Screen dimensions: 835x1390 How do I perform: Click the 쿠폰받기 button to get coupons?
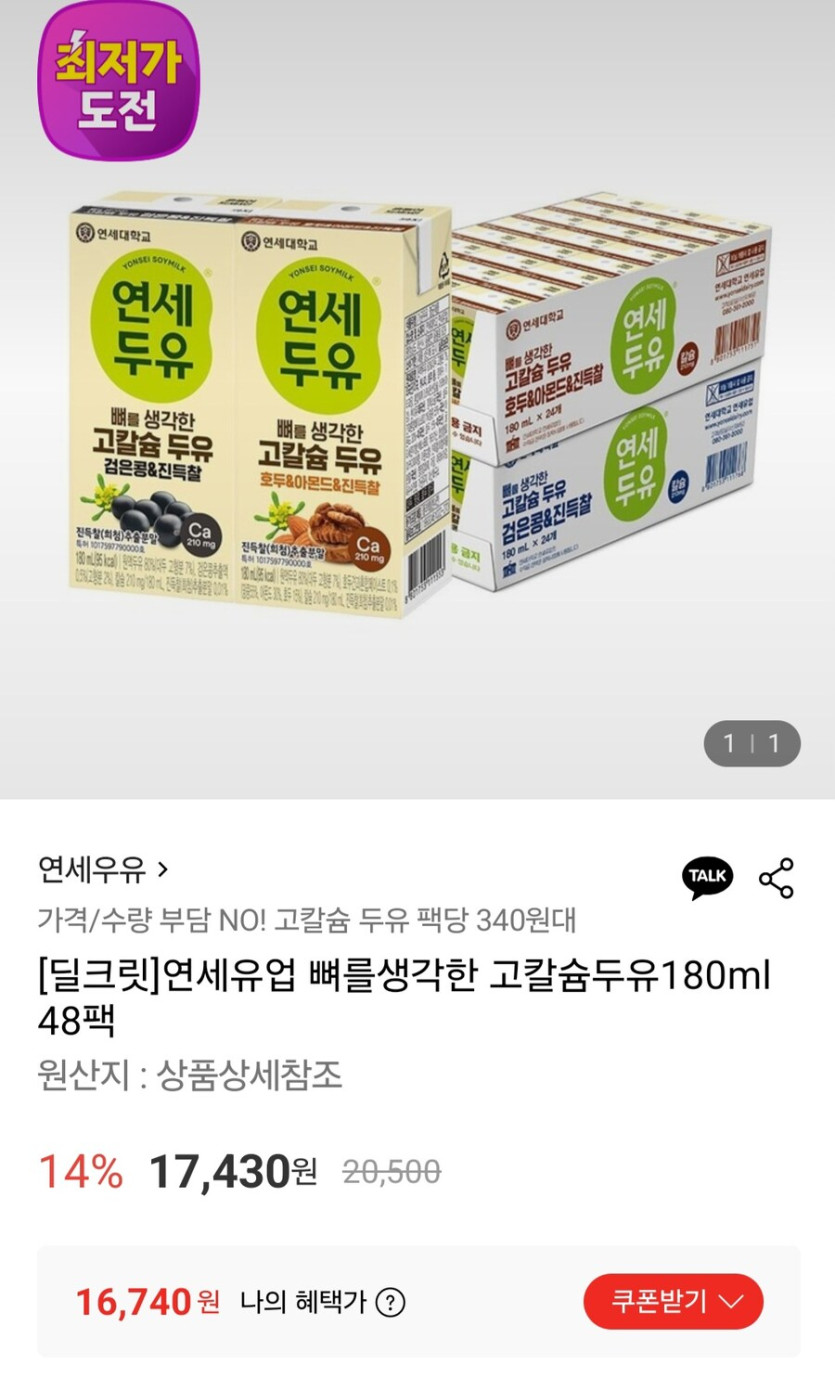pyautogui.click(x=673, y=1303)
